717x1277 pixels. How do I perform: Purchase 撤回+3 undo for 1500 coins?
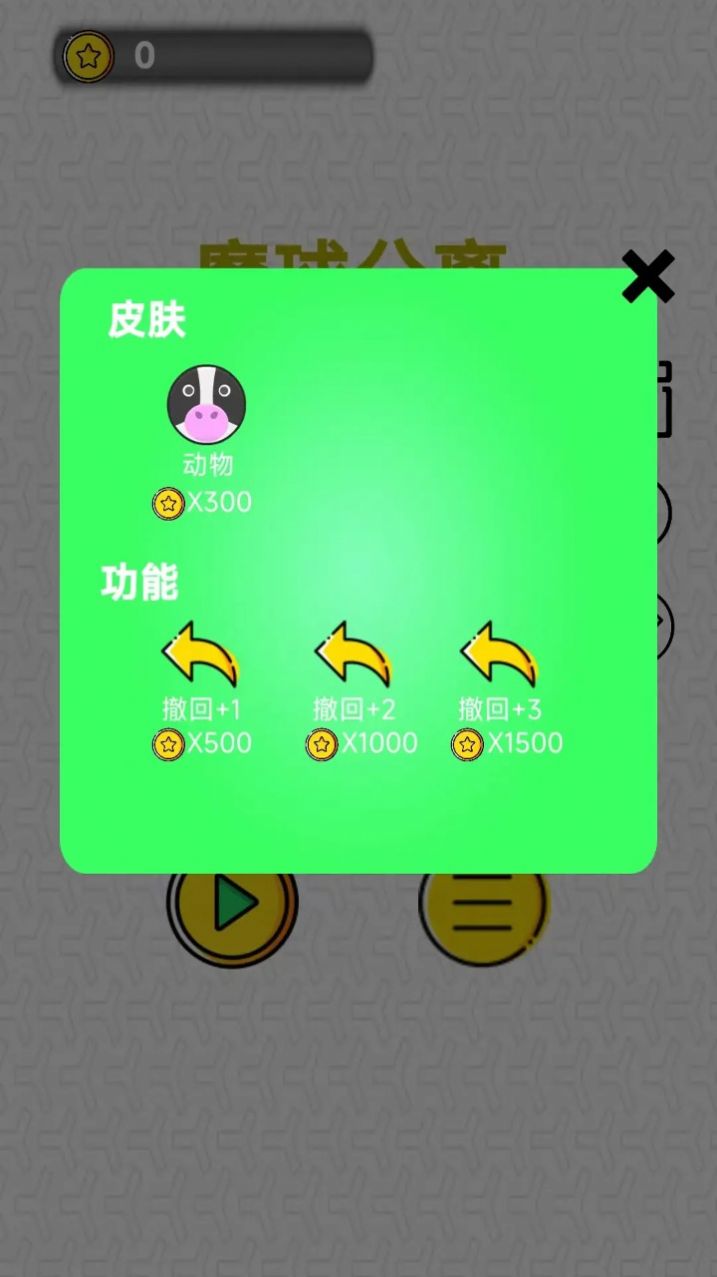[x=500, y=655]
